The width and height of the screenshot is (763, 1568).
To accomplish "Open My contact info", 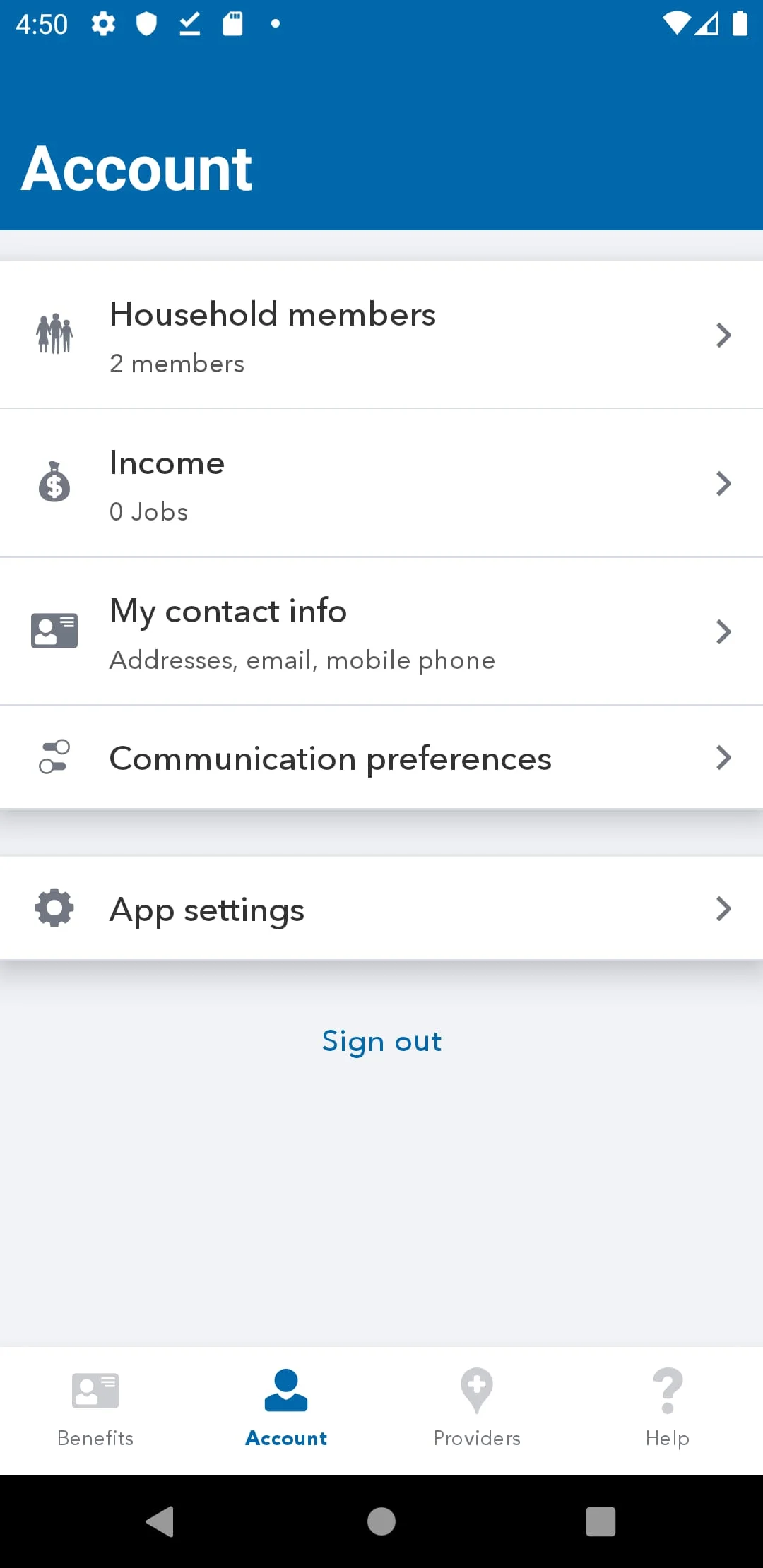I will pyautogui.click(x=381, y=632).
